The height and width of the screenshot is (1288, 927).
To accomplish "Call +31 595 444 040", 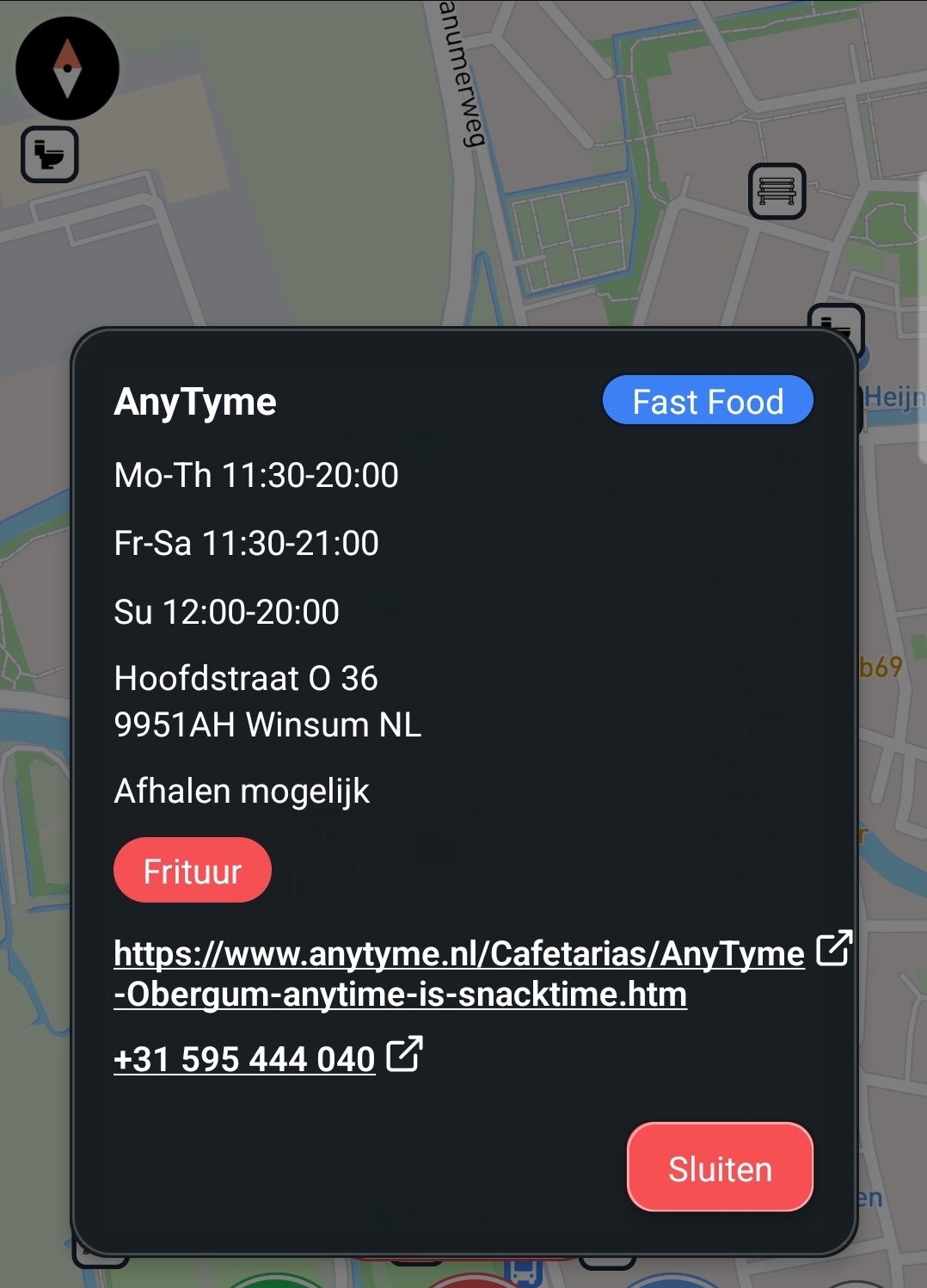I will pyautogui.click(x=245, y=1058).
